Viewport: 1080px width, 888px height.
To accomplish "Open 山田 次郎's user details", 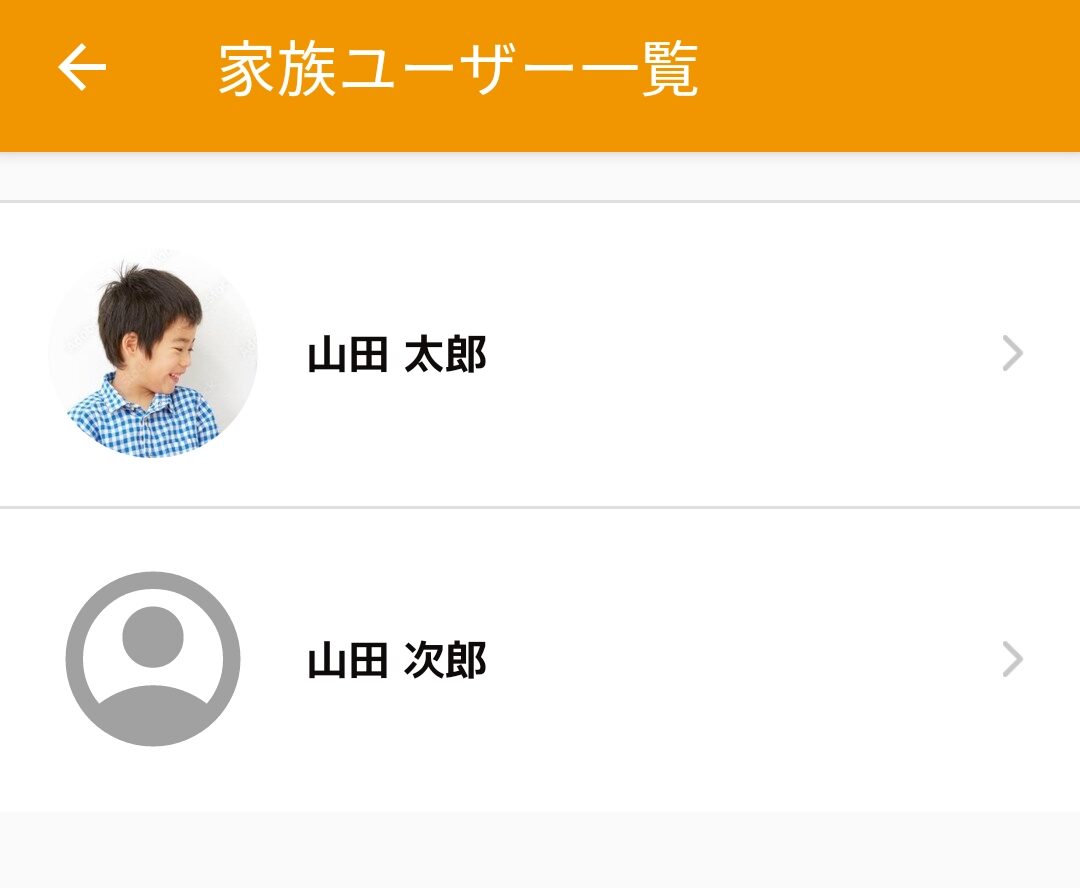I will [540, 660].
